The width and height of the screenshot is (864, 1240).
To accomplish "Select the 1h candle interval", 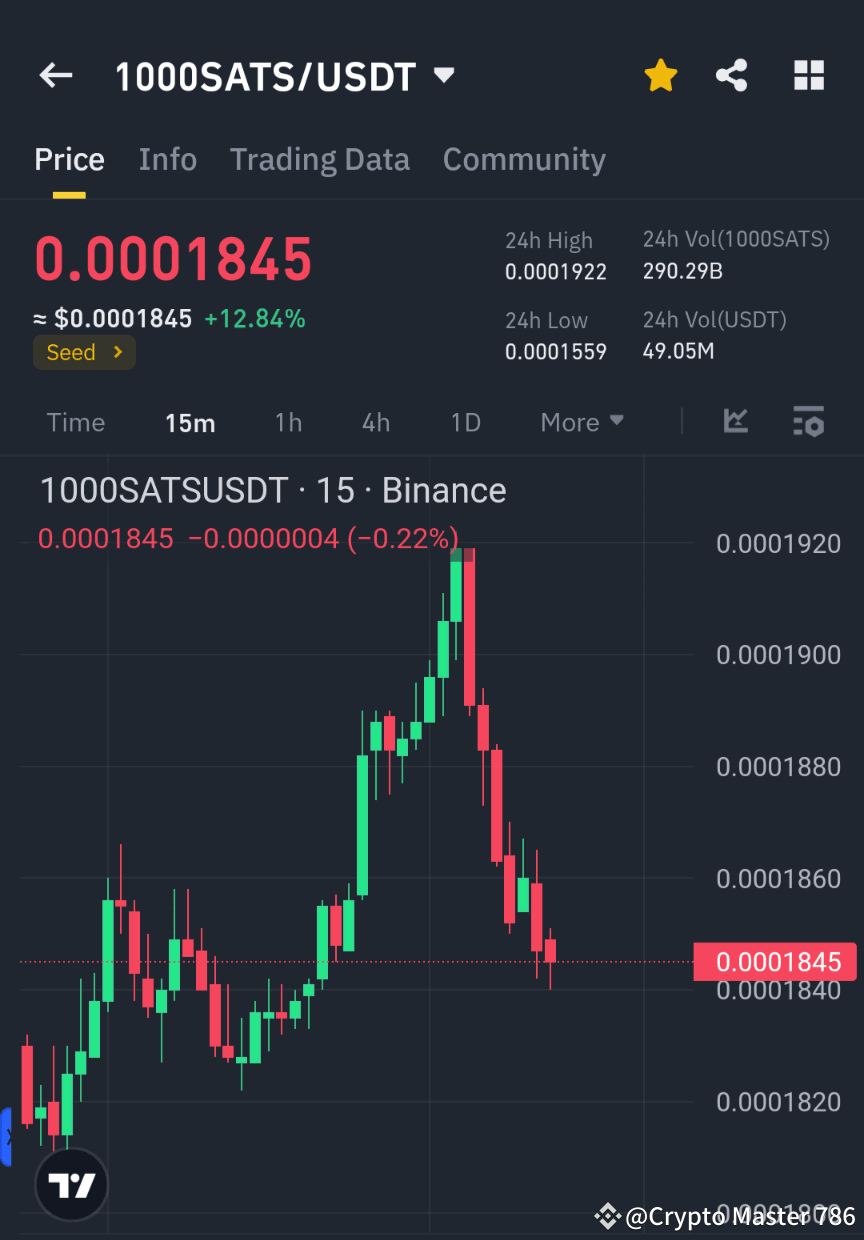I will [288, 422].
